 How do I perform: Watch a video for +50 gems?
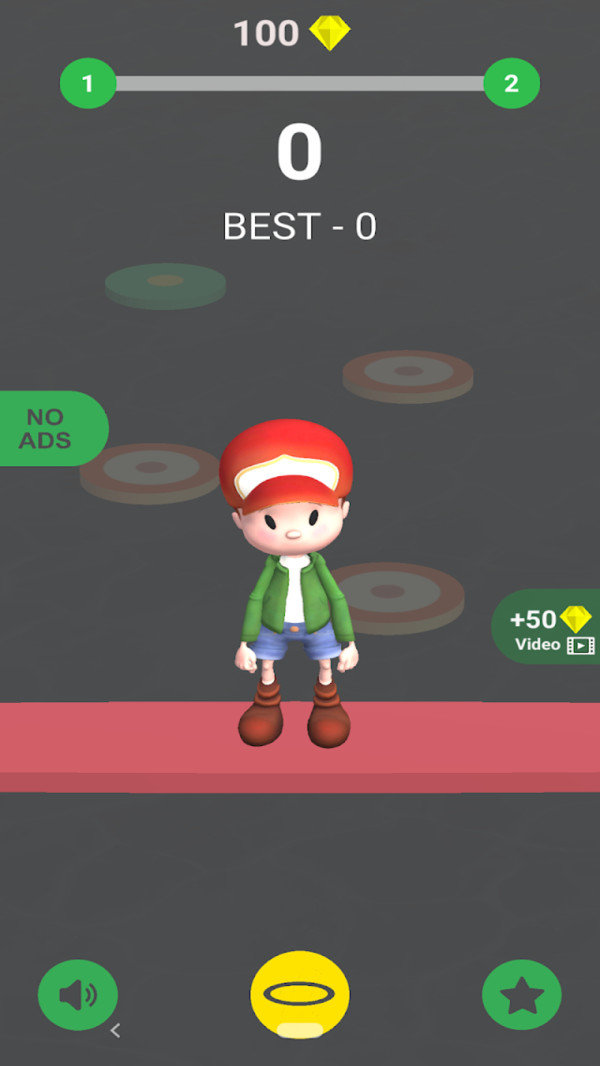[x=549, y=628]
